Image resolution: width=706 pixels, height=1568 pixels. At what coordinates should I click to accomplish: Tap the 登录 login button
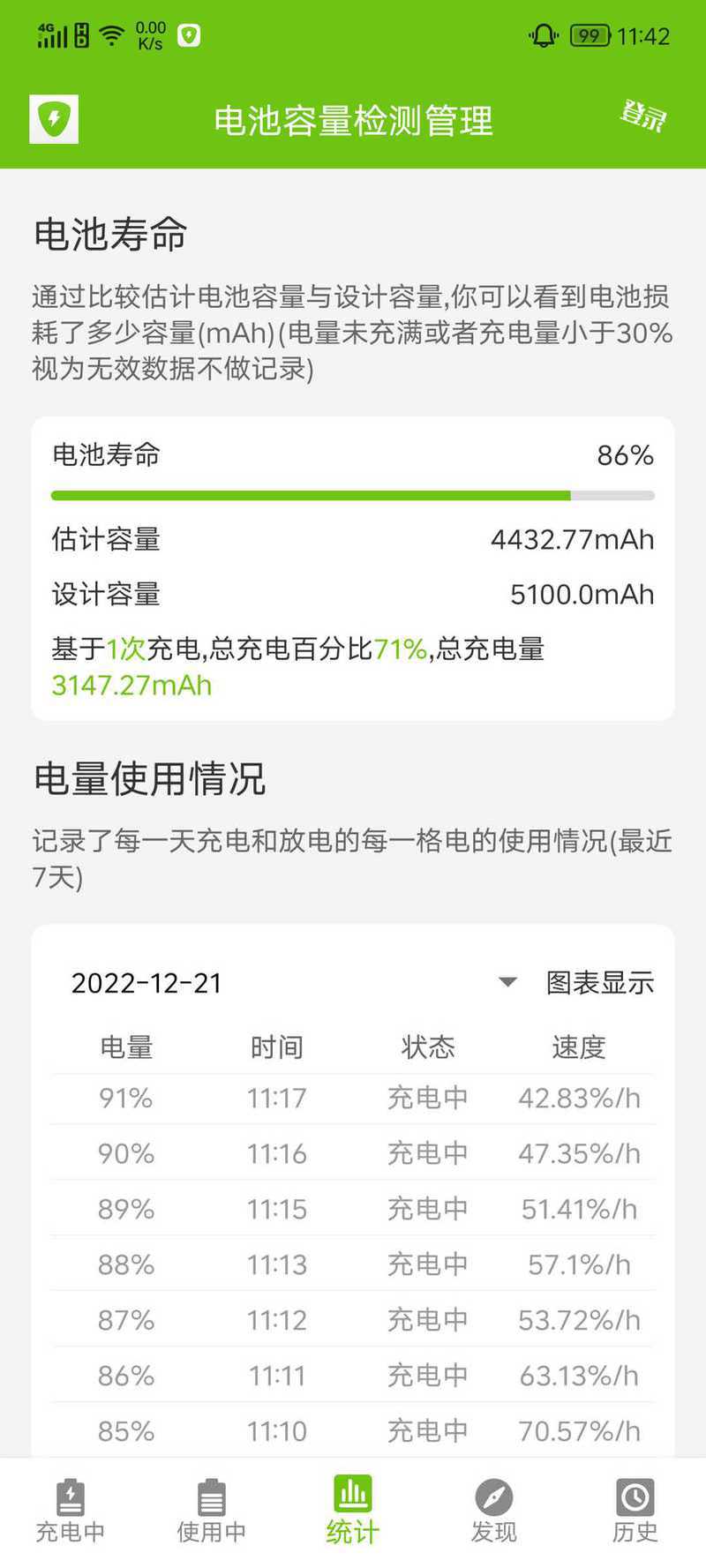point(642,116)
